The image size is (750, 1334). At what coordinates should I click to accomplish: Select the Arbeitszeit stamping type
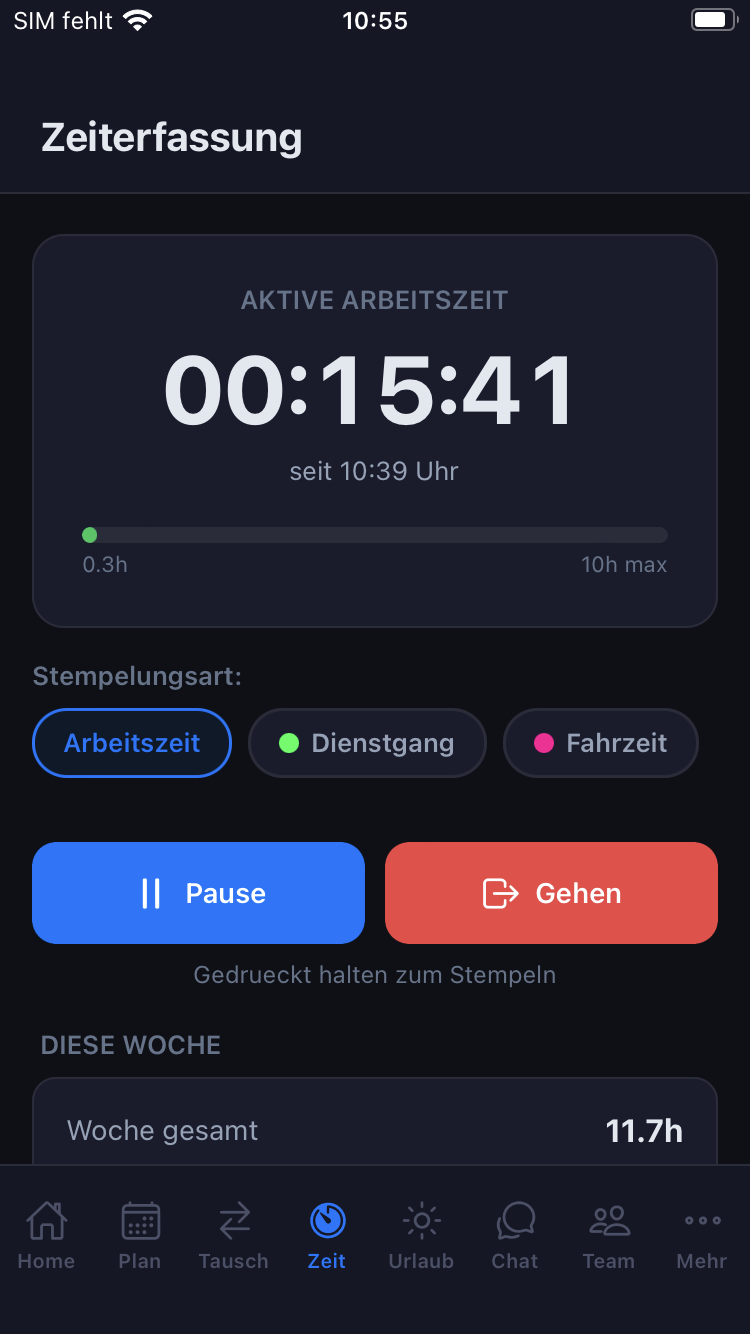pyautogui.click(x=131, y=743)
